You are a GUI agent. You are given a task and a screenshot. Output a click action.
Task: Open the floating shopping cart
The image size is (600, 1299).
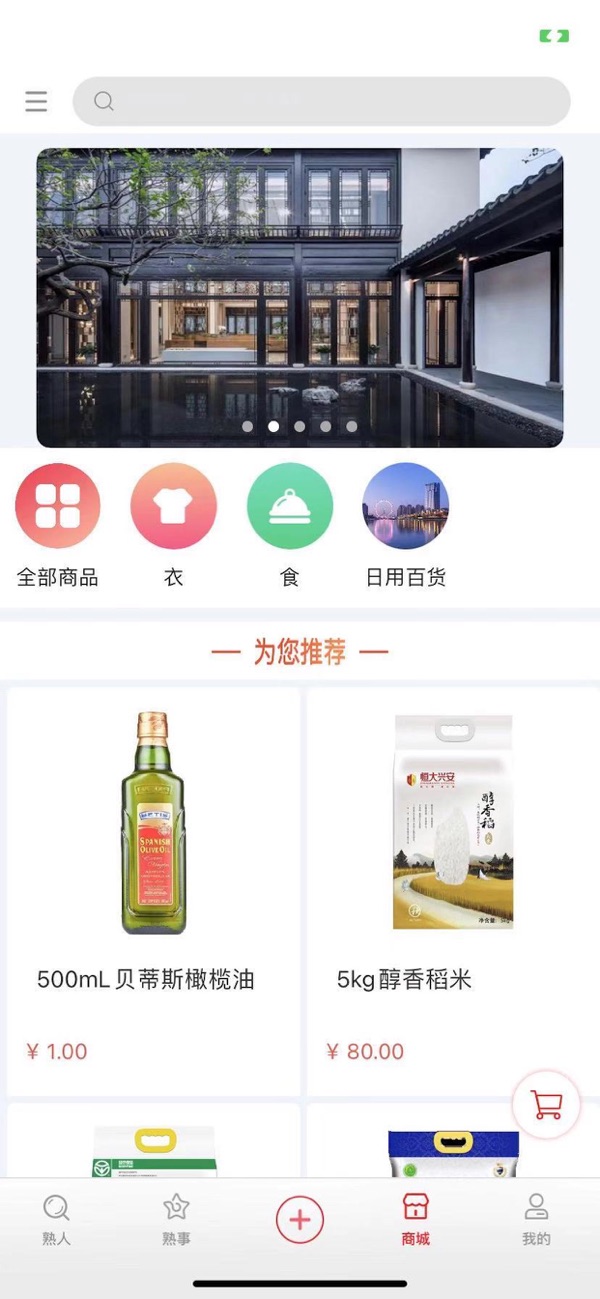tap(546, 1104)
